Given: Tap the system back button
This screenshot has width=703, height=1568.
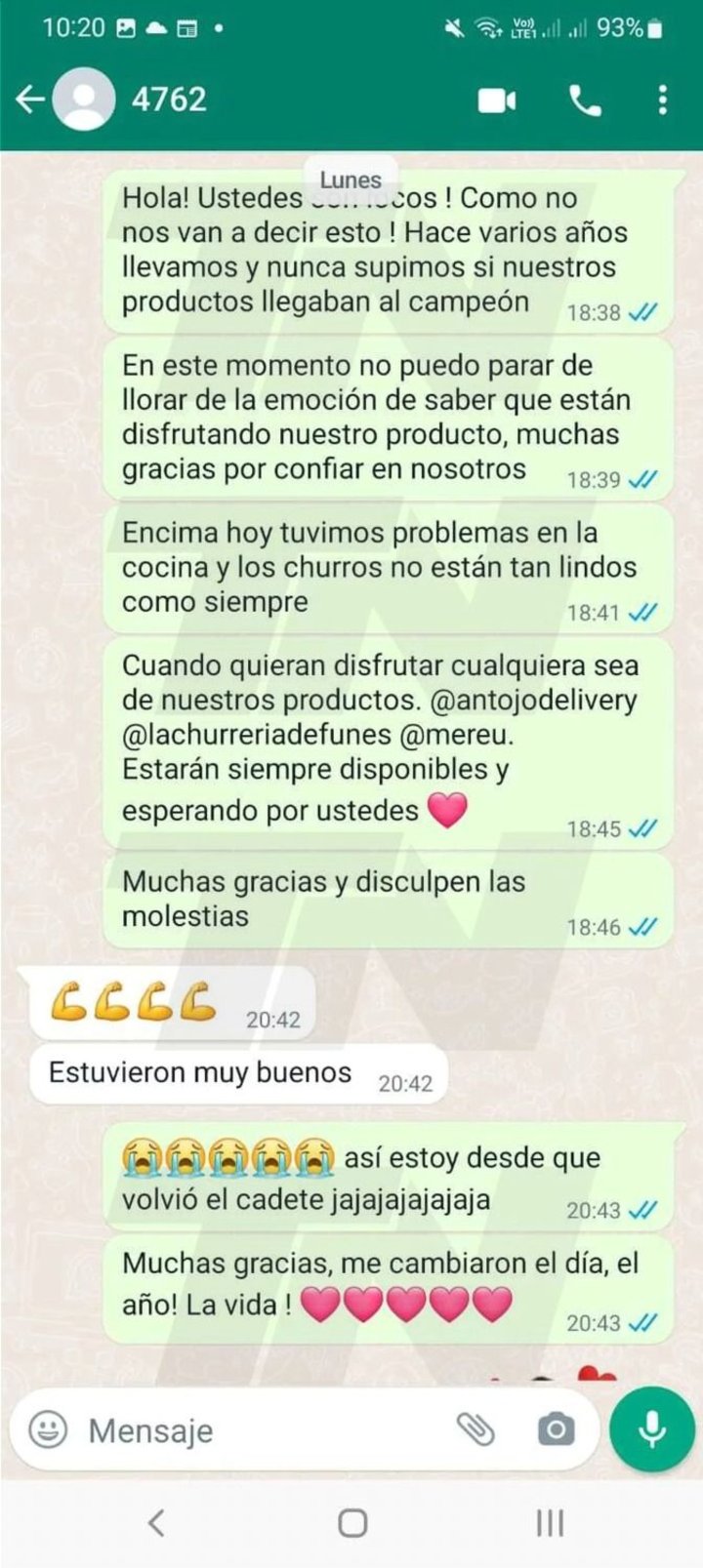Looking at the screenshot, I should click(156, 1523).
